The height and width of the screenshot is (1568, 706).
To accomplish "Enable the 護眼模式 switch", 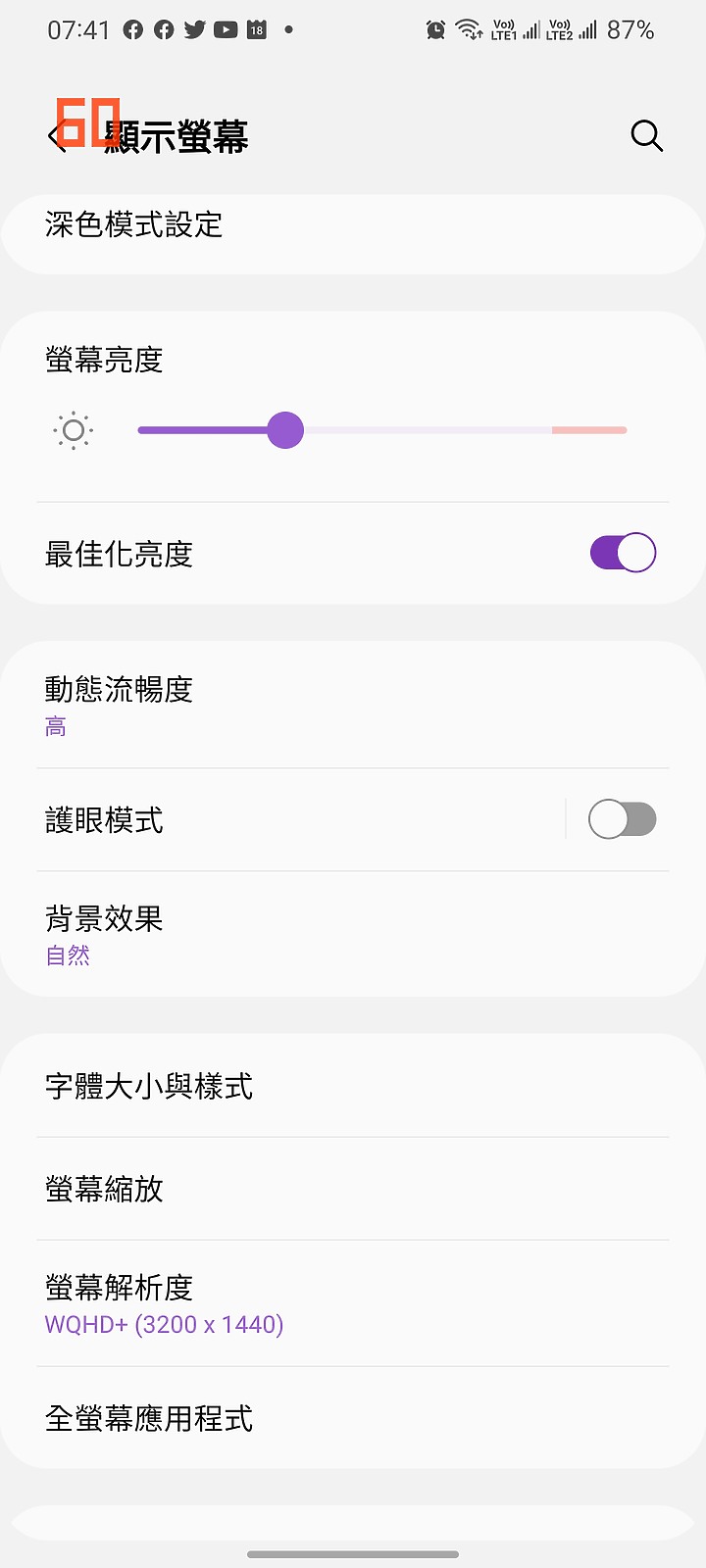I will [x=622, y=819].
